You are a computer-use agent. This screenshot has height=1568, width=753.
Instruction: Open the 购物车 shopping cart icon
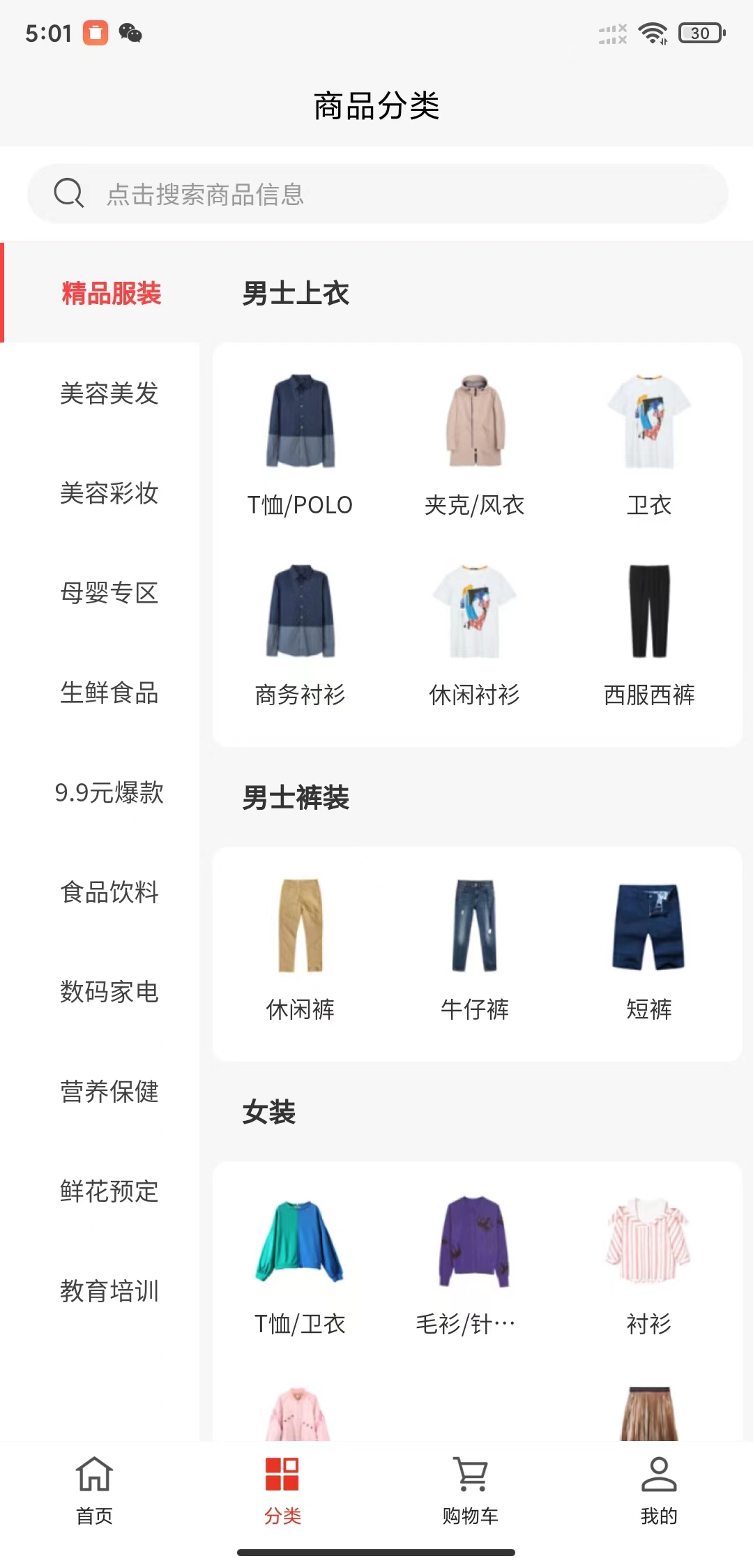click(x=471, y=1472)
